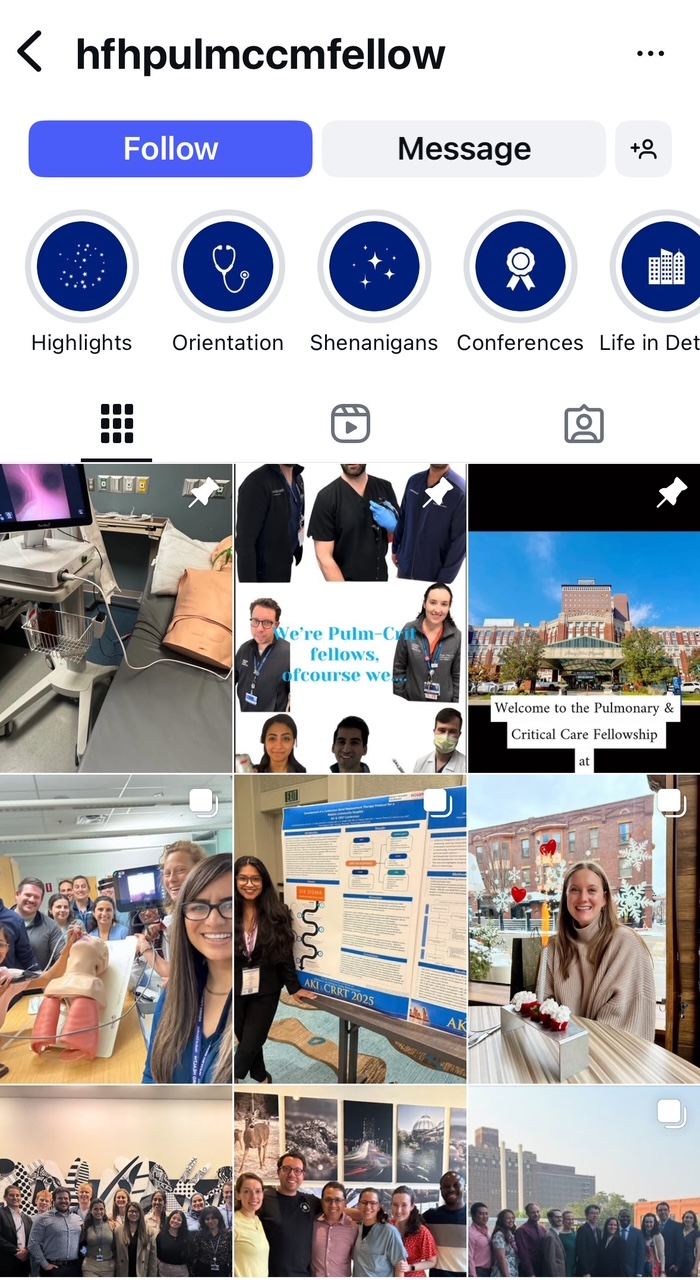Open the post of woman at window table

tap(584, 930)
